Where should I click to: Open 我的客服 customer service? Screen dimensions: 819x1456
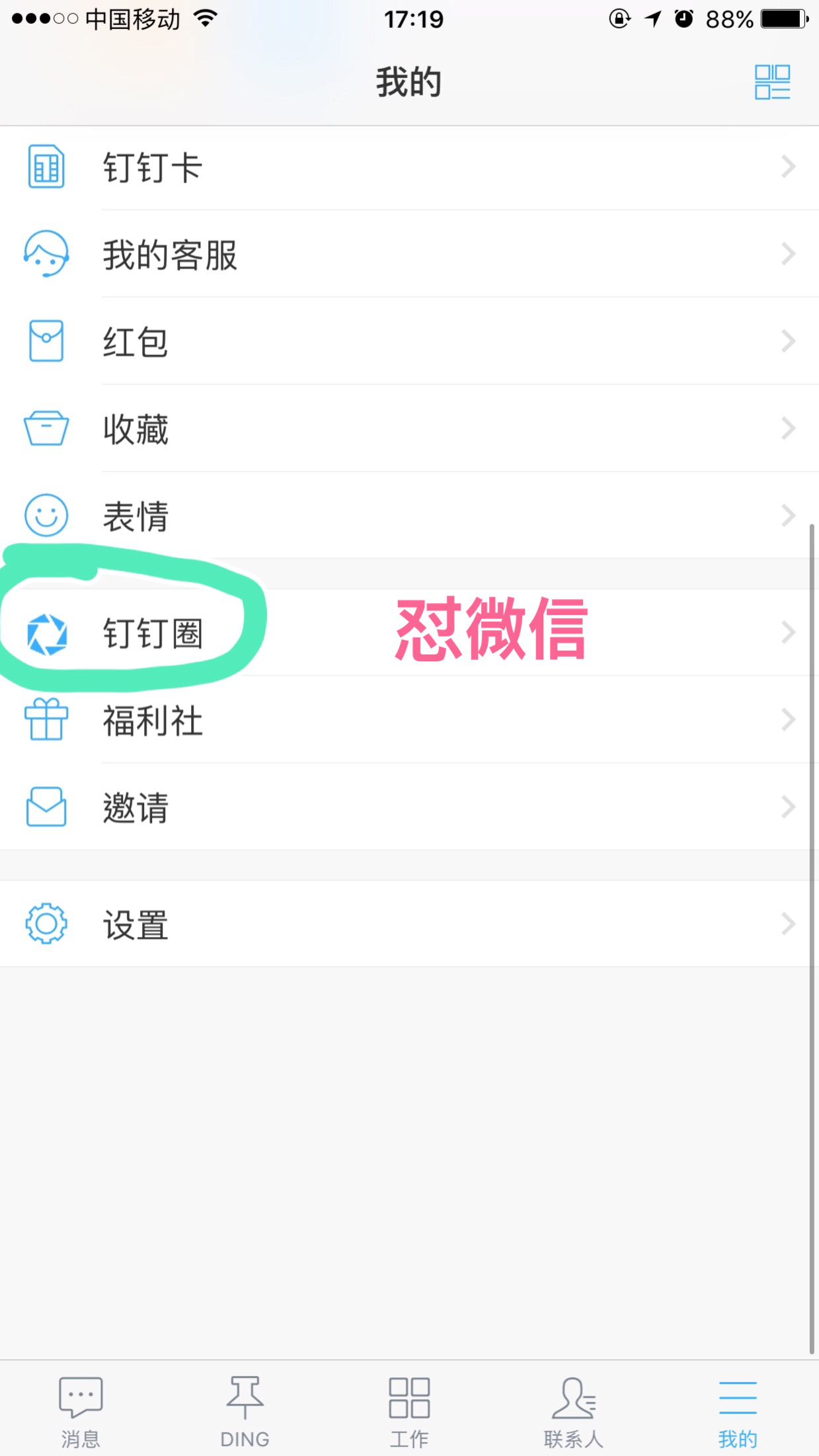click(x=409, y=255)
